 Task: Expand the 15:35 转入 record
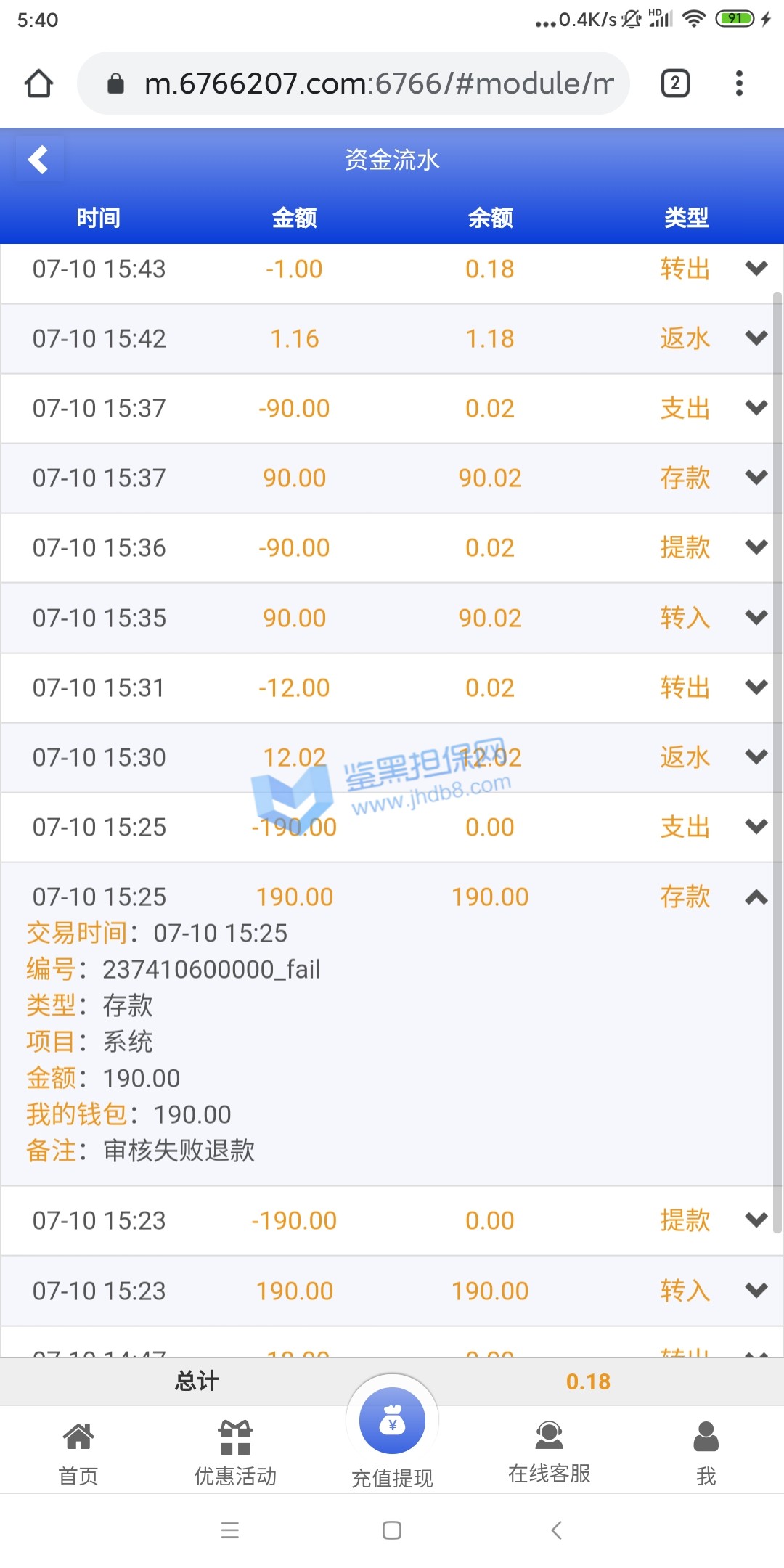[756, 618]
